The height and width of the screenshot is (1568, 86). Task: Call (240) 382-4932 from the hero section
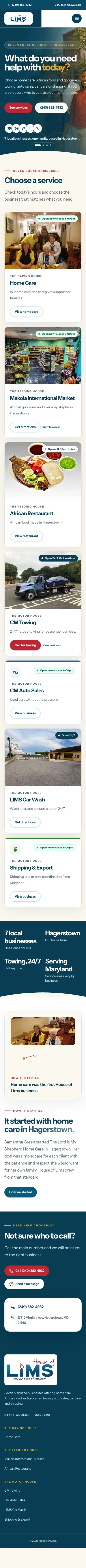click(x=51, y=107)
